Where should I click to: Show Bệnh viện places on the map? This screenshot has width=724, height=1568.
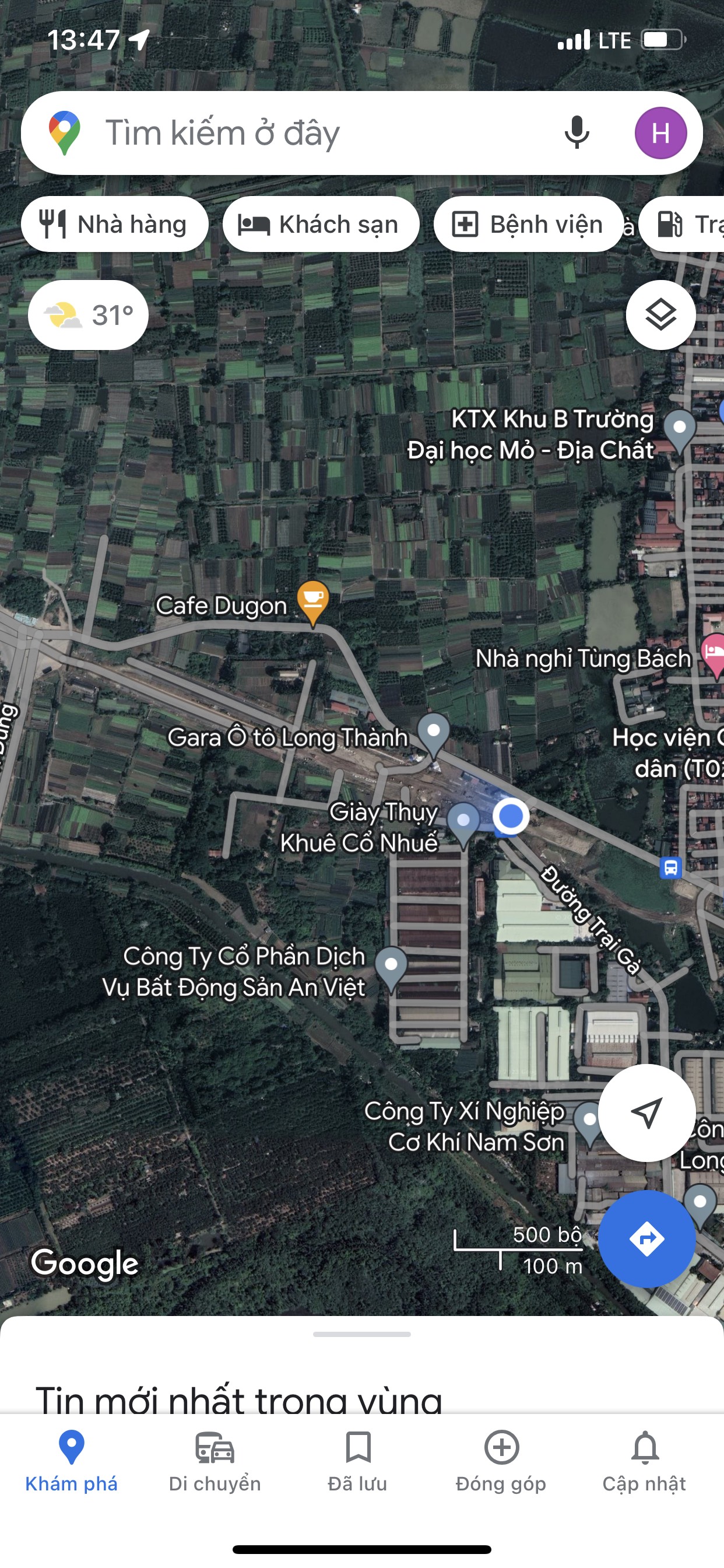528,224
